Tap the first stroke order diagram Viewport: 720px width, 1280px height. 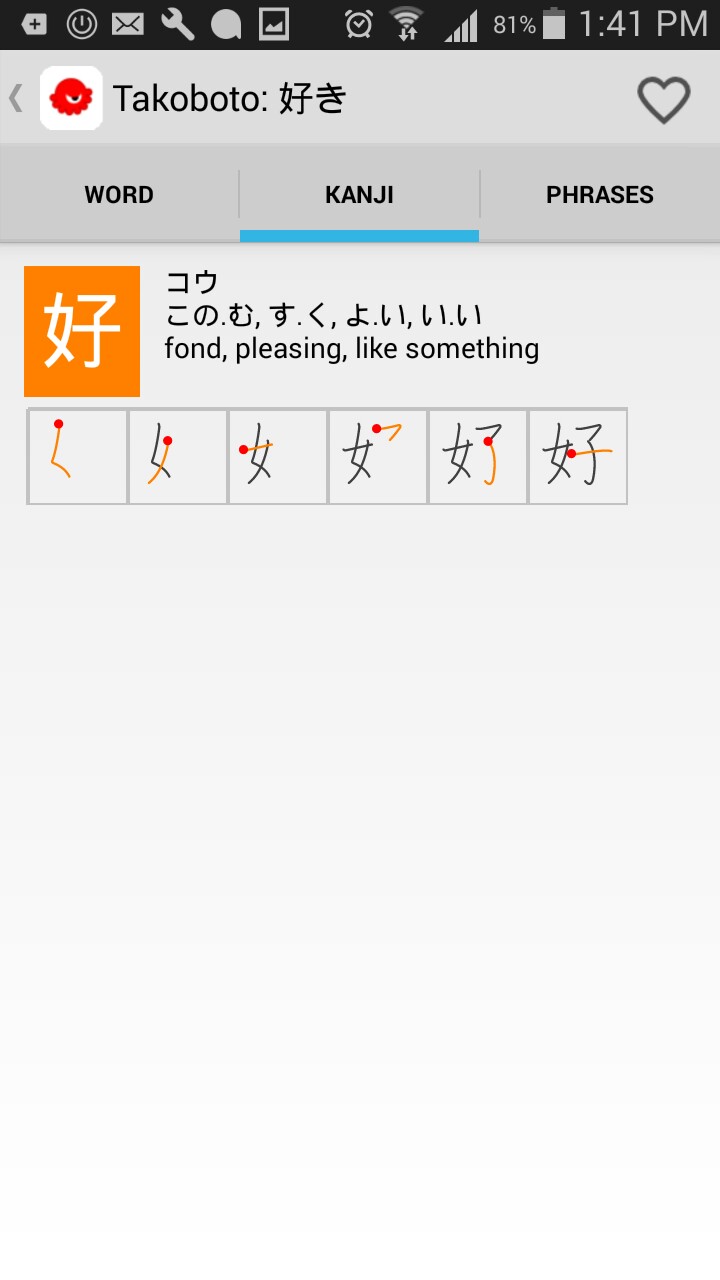[76, 456]
